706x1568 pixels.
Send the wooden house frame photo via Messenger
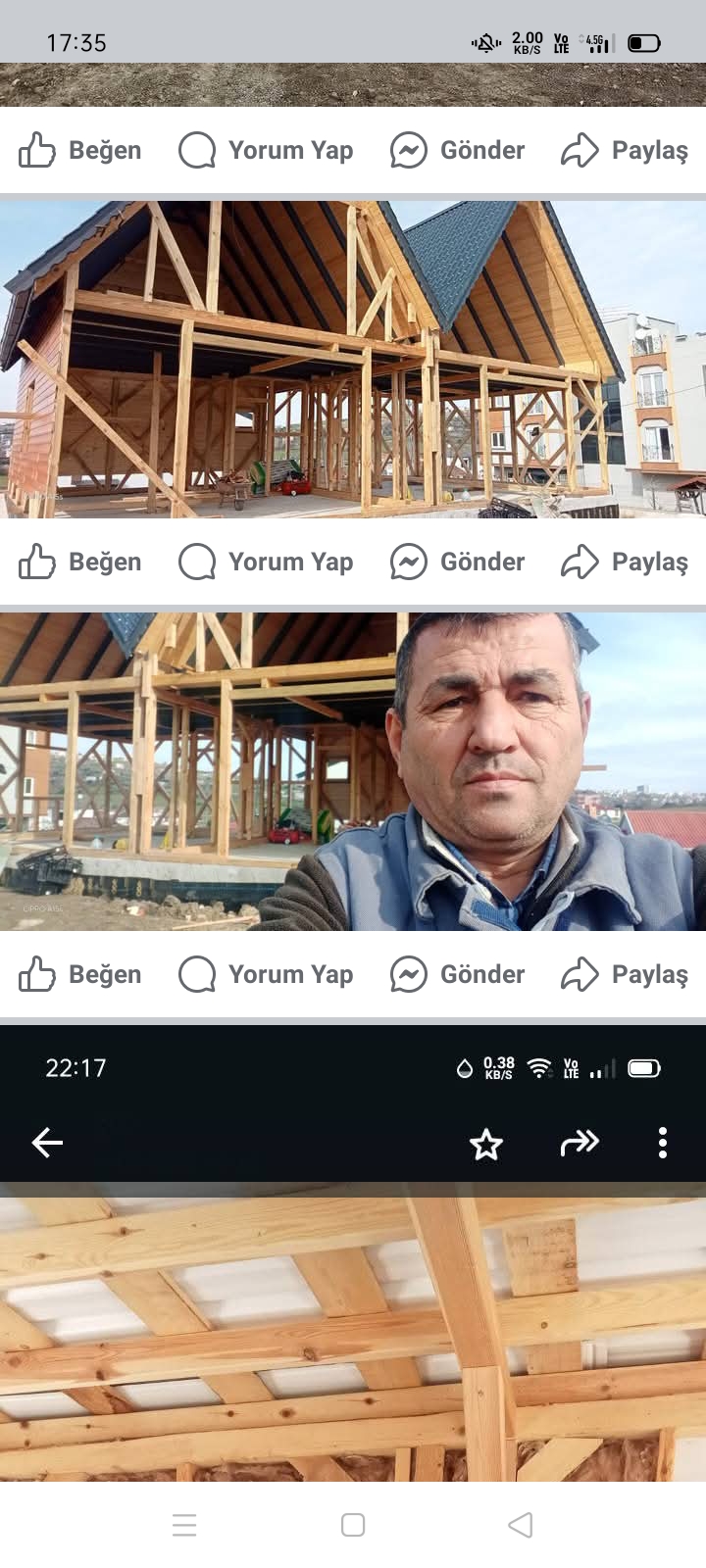458,563
